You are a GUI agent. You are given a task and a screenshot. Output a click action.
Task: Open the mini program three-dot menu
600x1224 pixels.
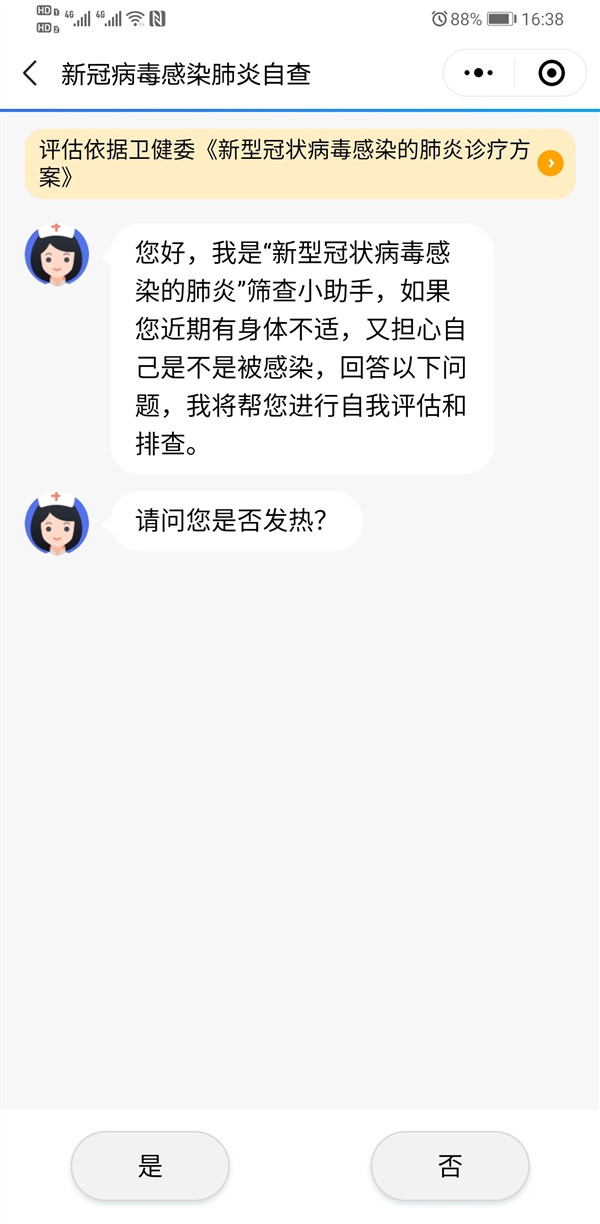click(x=480, y=73)
